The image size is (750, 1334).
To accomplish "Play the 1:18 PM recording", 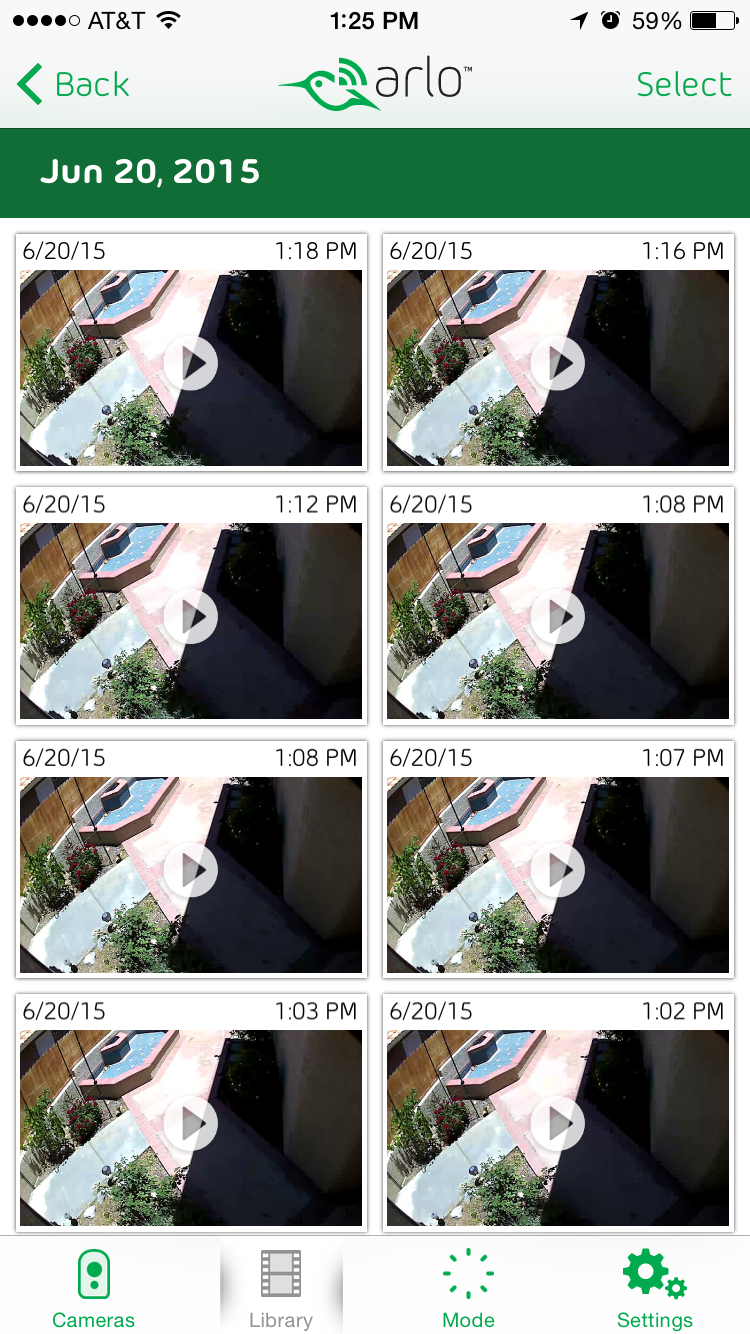I will point(191,365).
